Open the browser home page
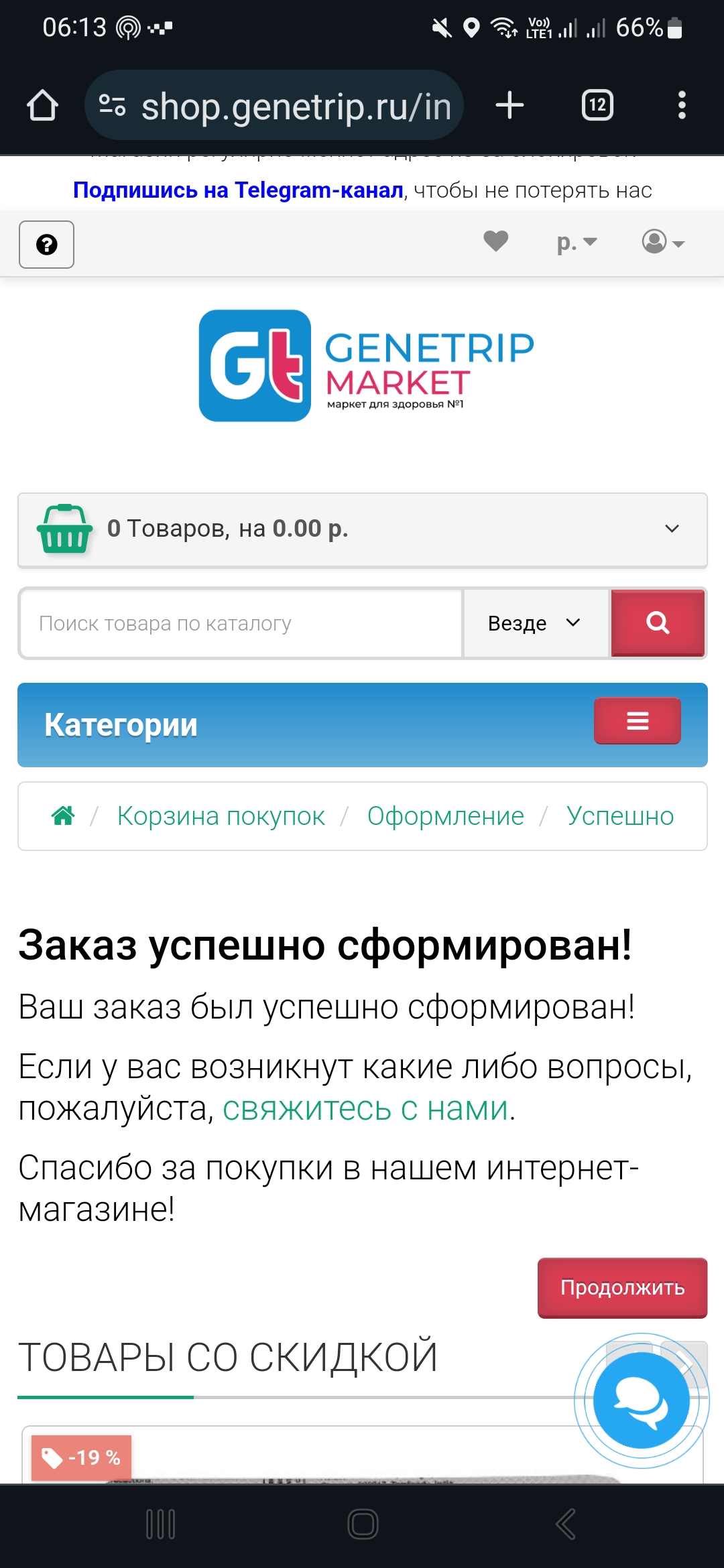The height and width of the screenshot is (1568, 724). tap(42, 106)
